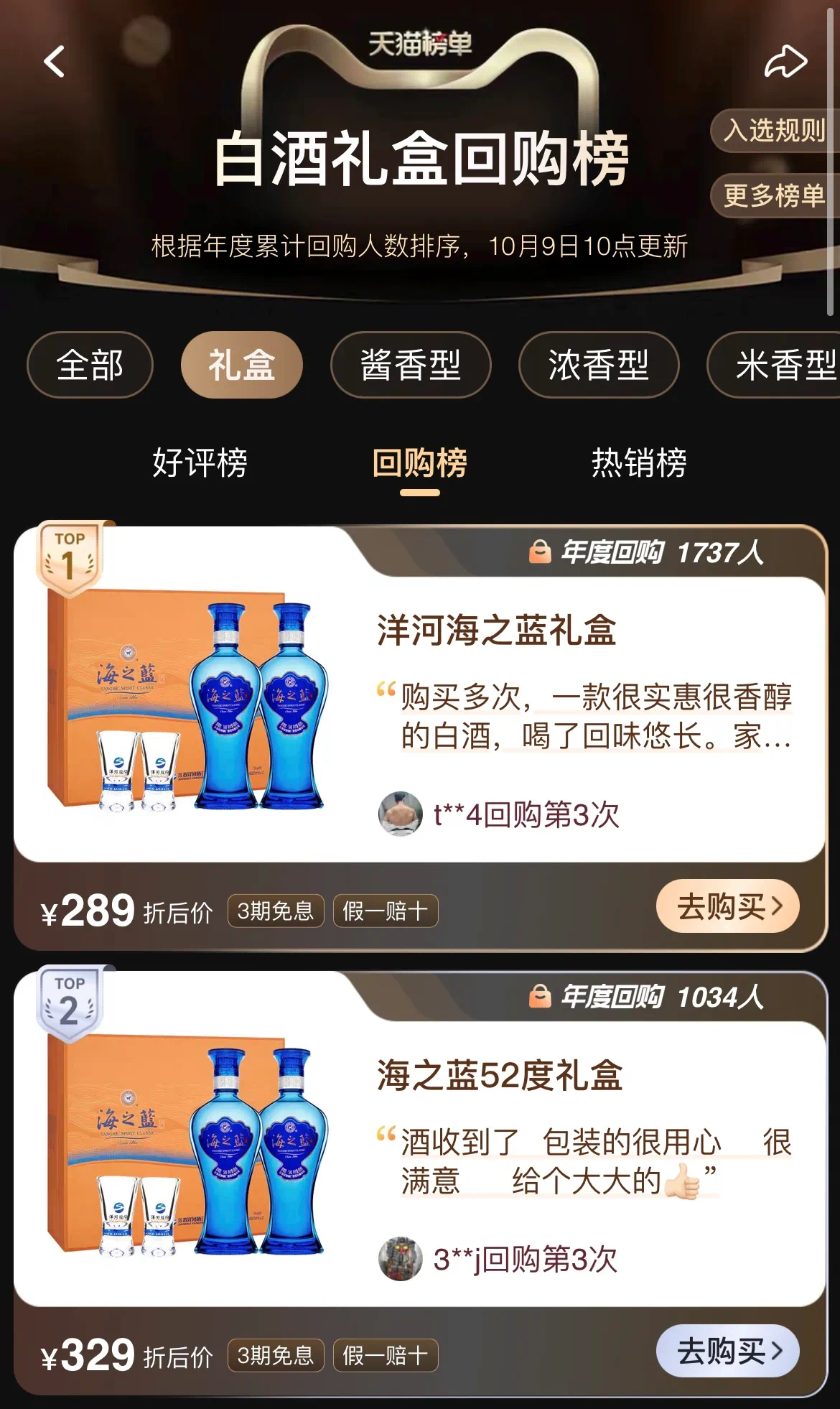The width and height of the screenshot is (840, 1409).
Task: Filter by 浓香型
Action: point(598,365)
